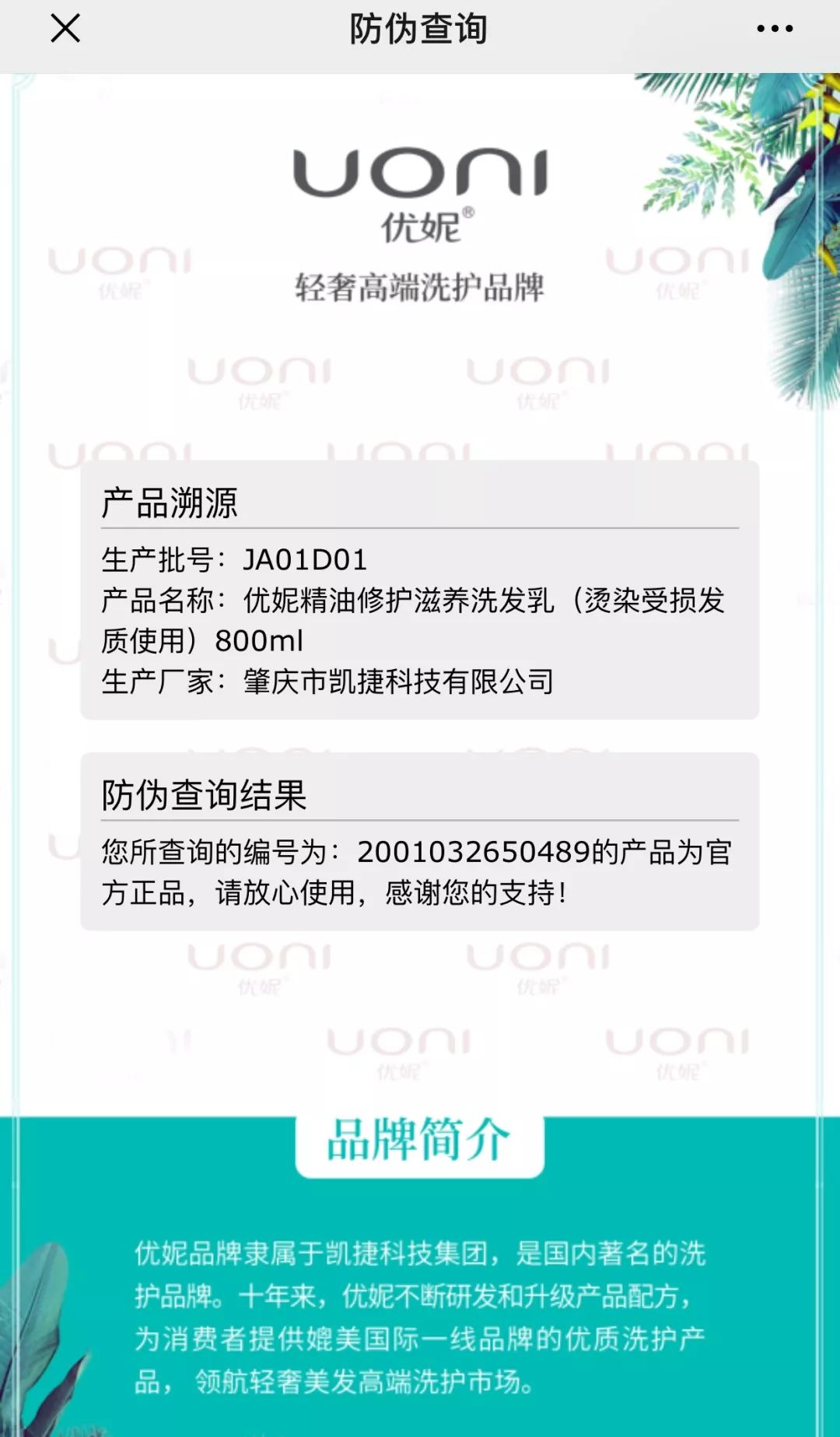This screenshot has height=1437, width=840.
Task: Close the 防伪查询 page
Action: pos(65,29)
